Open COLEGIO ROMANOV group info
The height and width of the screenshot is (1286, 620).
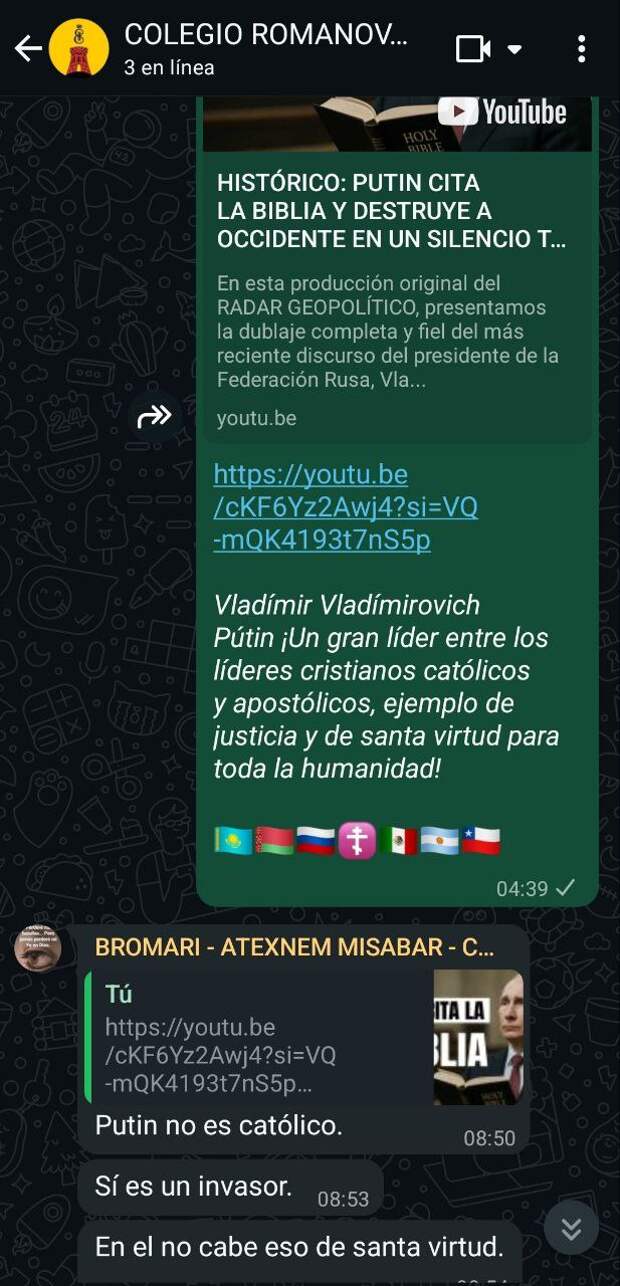[265, 48]
